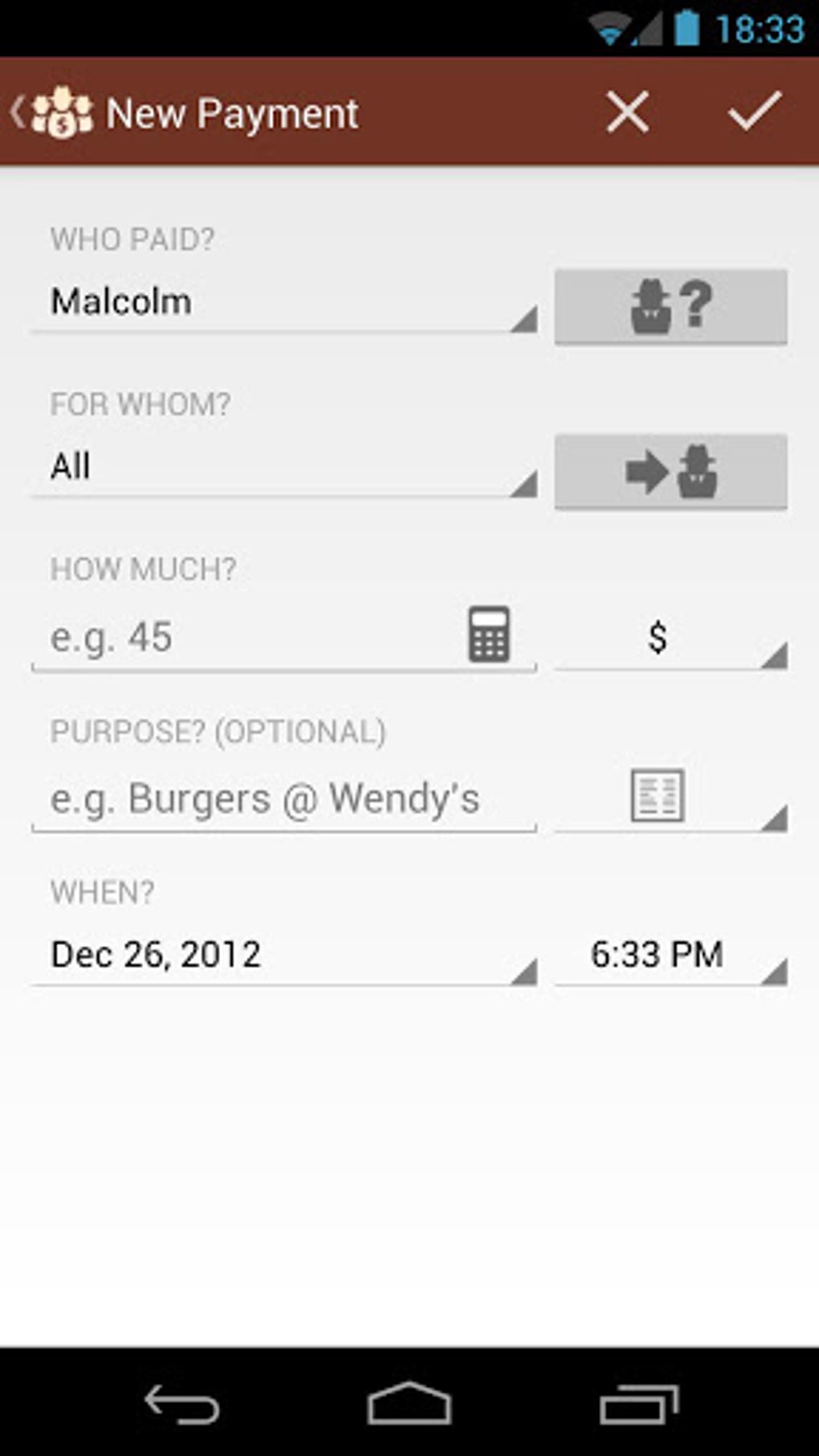Viewport: 819px width, 1456px height.
Task: Open the Who Paid dropdown showing Malcolm
Action: pyautogui.click(x=283, y=304)
